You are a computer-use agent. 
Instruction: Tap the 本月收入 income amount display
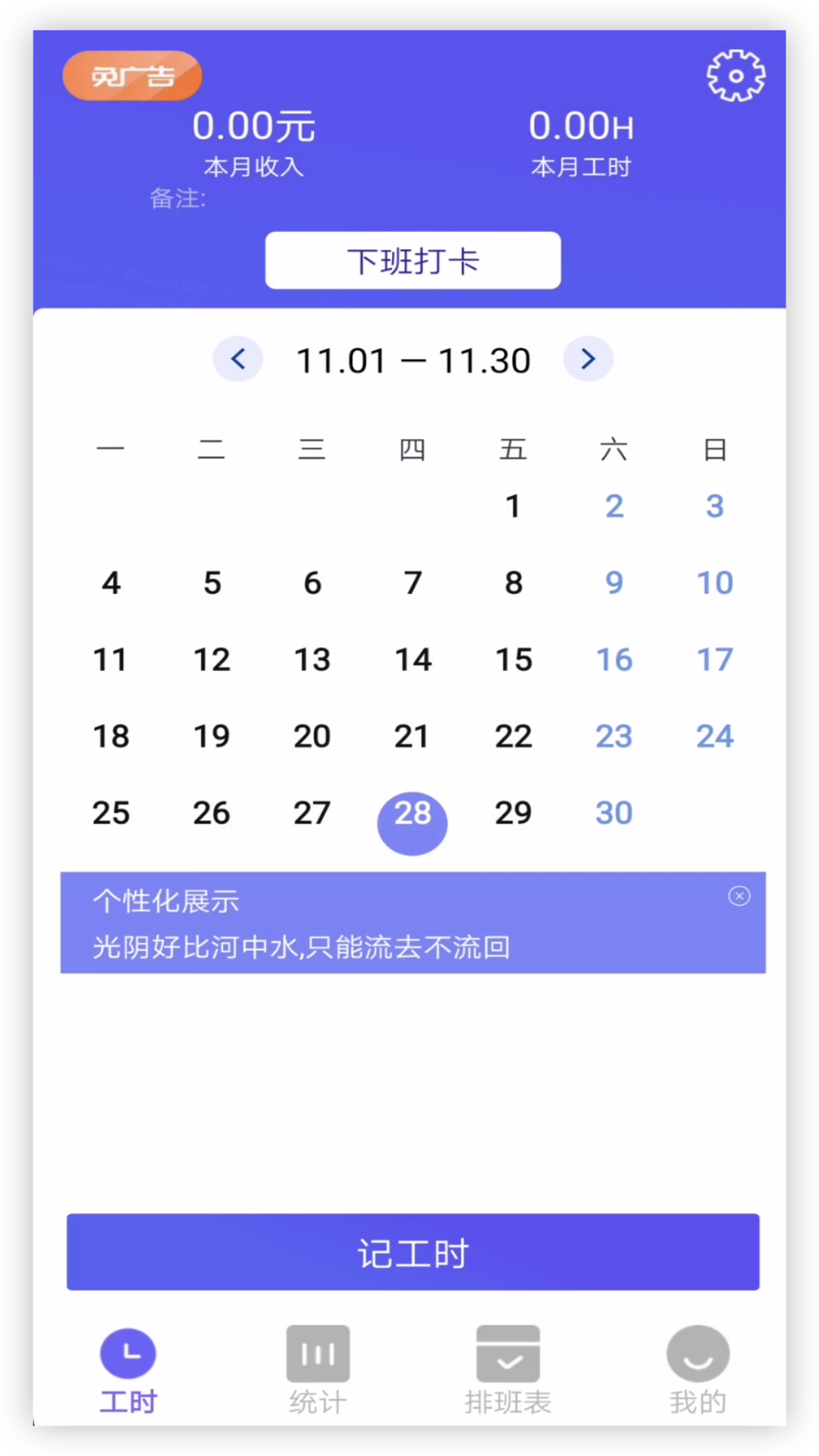click(x=253, y=126)
